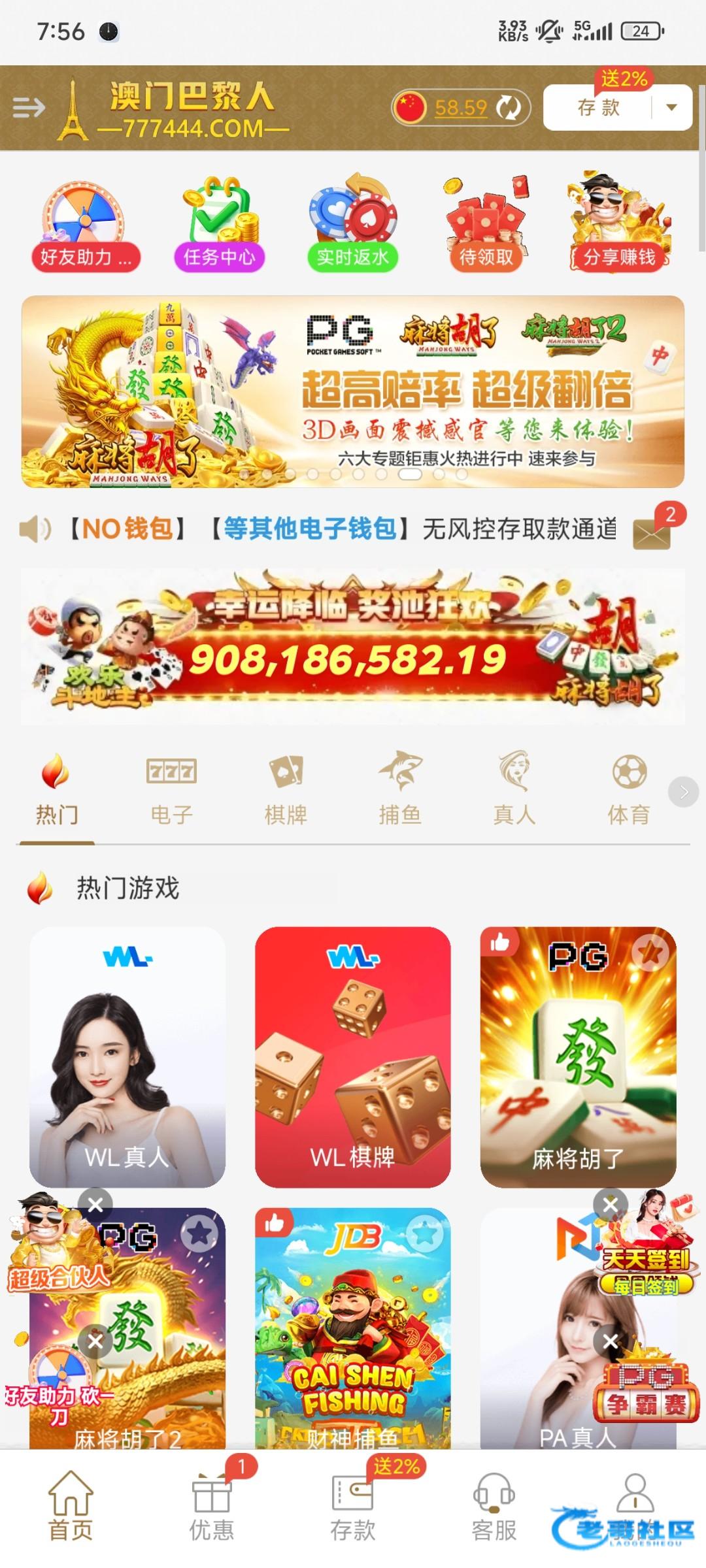Viewport: 706px width, 1568px height.
Task: Launch the WL棋牌 game card
Action: [353, 1056]
